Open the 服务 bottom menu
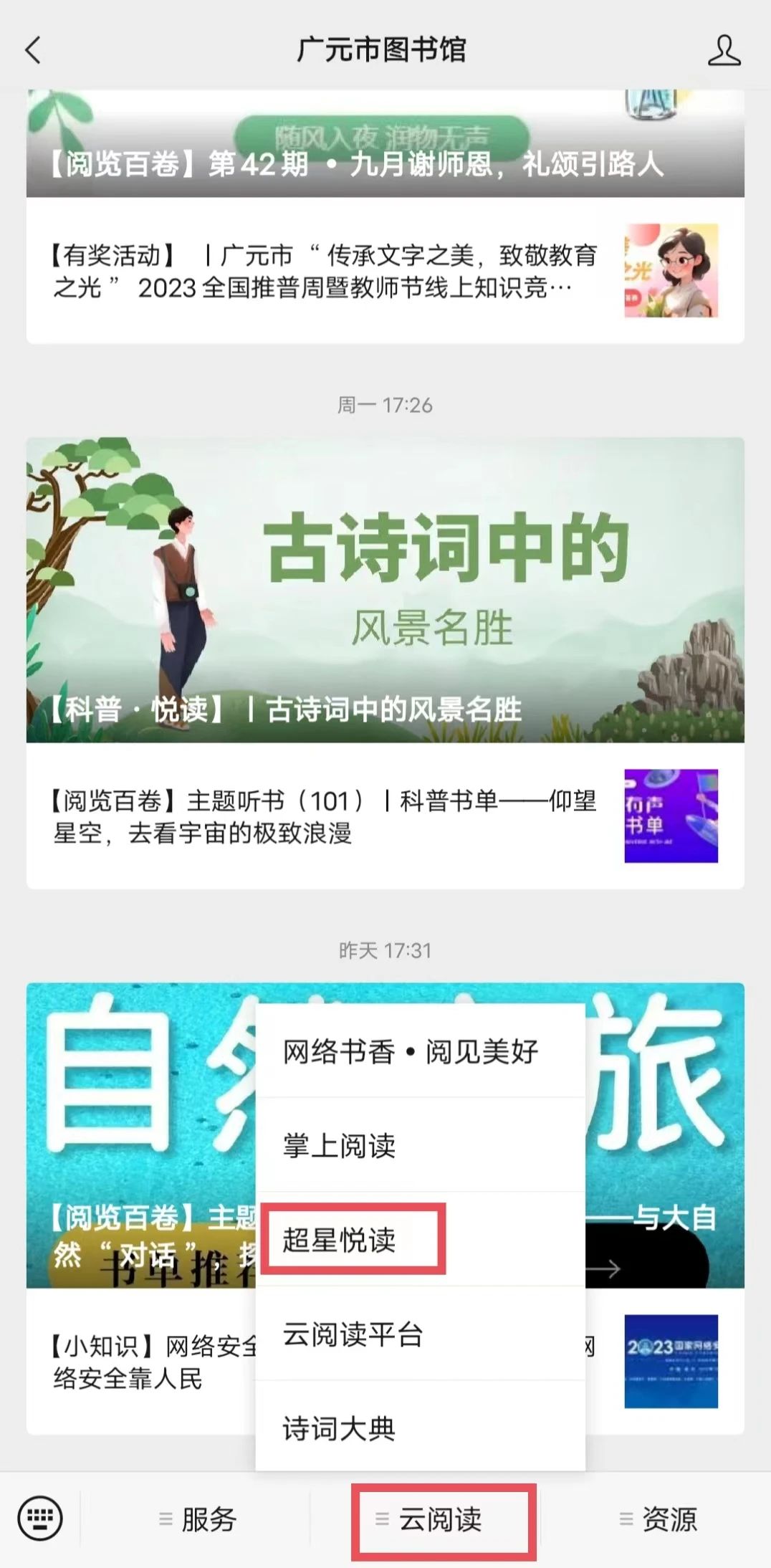 click(197, 1519)
